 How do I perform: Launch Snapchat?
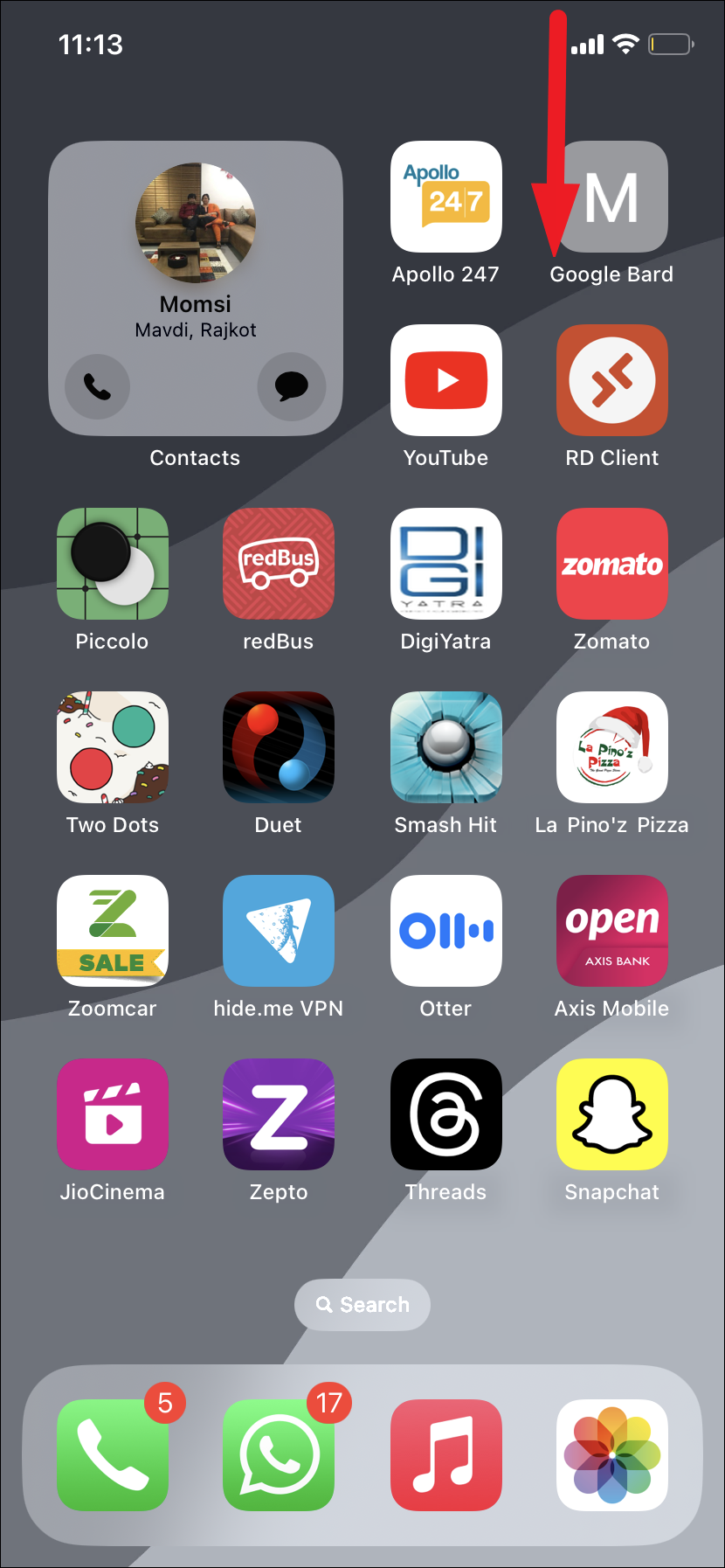click(x=612, y=1114)
